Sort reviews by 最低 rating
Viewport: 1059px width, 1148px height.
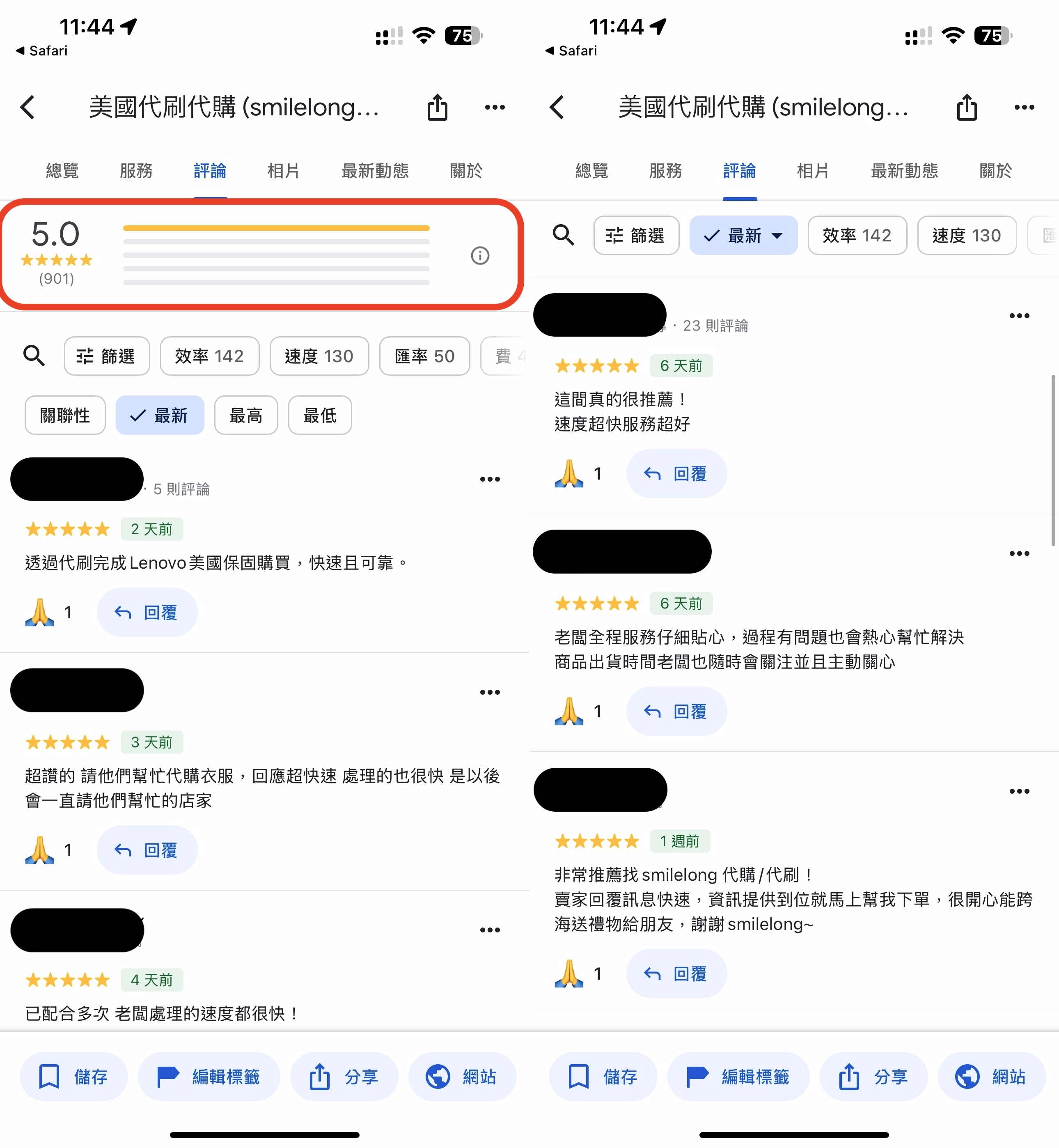320,415
